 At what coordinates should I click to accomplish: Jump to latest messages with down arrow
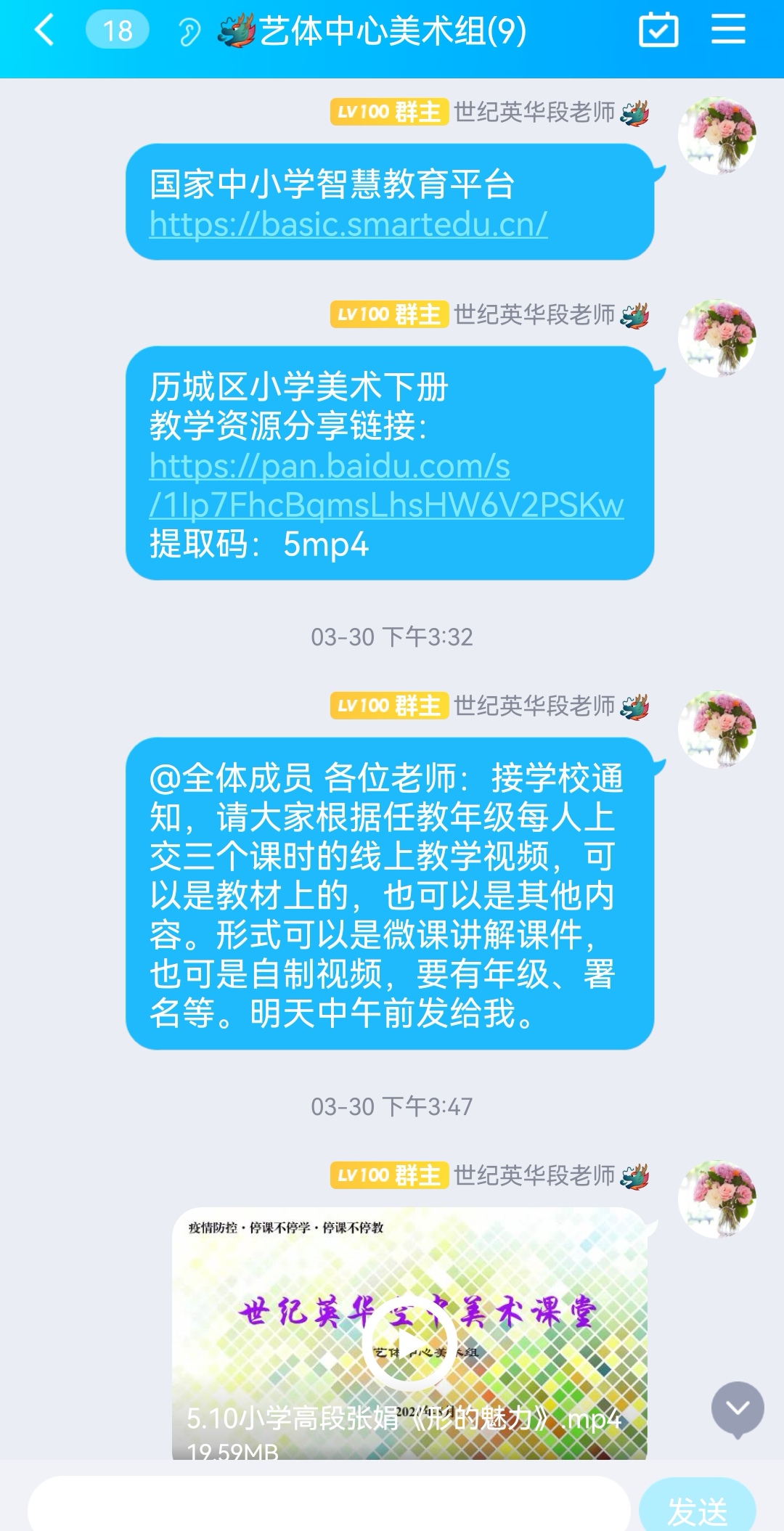738,1408
